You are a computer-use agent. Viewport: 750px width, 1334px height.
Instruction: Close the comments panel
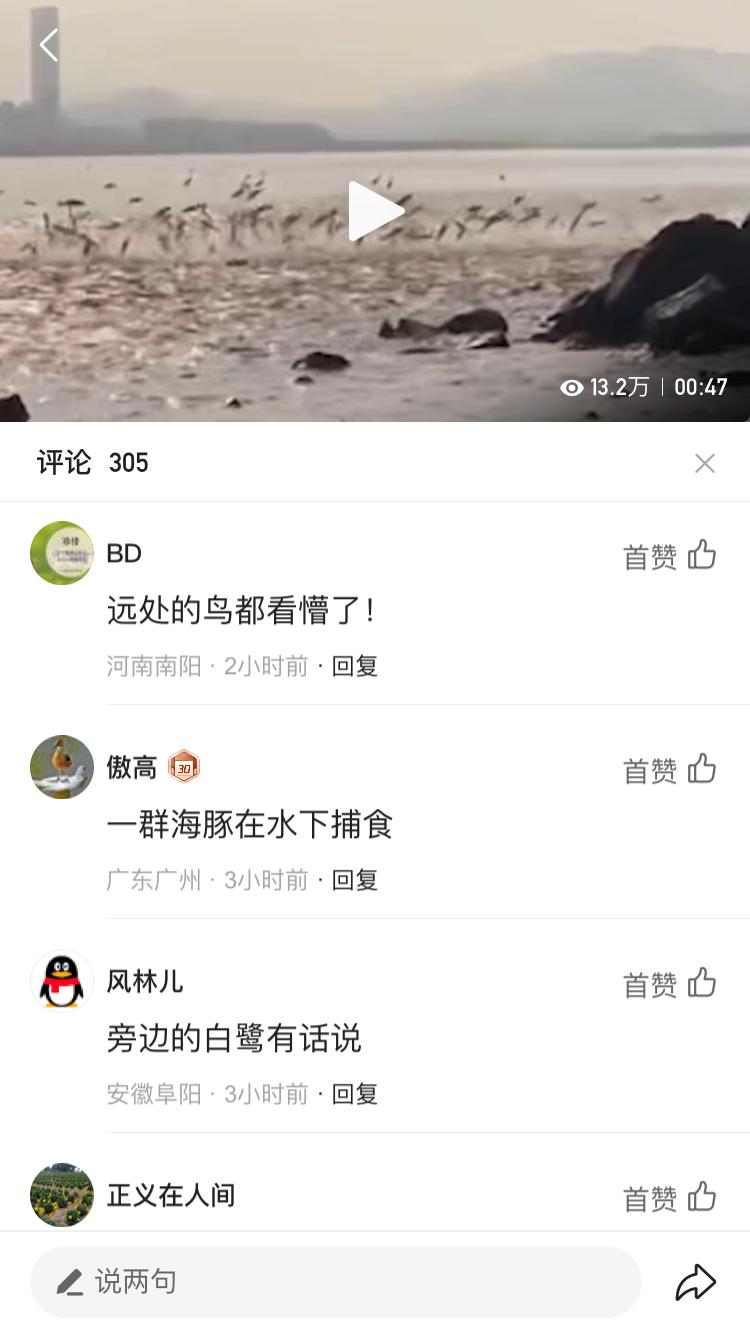coord(705,463)
